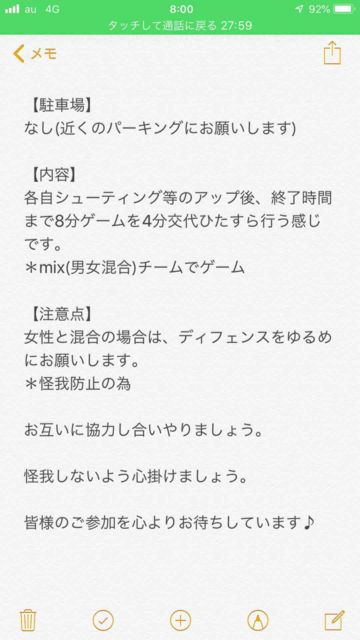This screenshot has height=640, width=360.
Task: Share this note
Action: pos(332,53)
